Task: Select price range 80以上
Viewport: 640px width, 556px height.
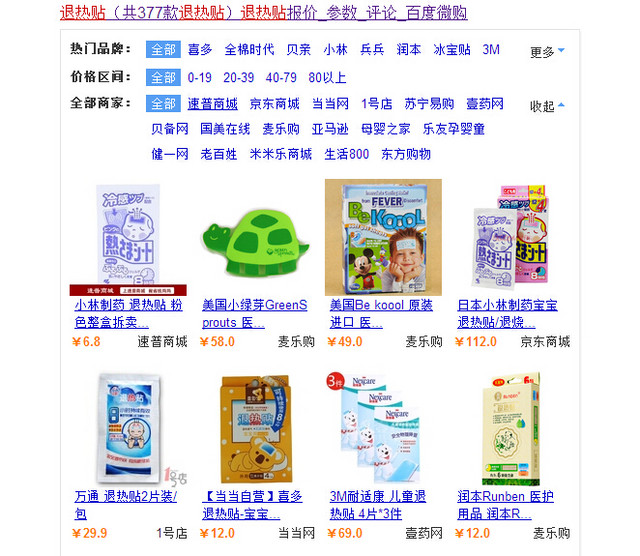Action: click(x=327, y=77)
